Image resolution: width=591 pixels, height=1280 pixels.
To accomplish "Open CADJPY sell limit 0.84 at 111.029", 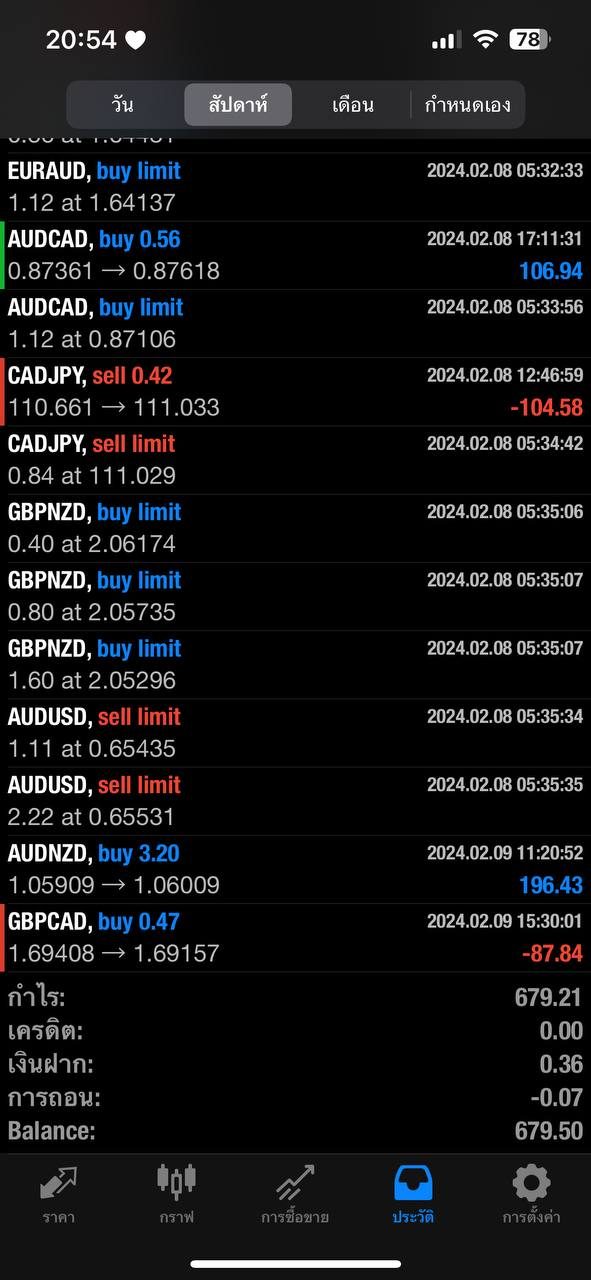I will pyautogui.click(x=295, y=460).
